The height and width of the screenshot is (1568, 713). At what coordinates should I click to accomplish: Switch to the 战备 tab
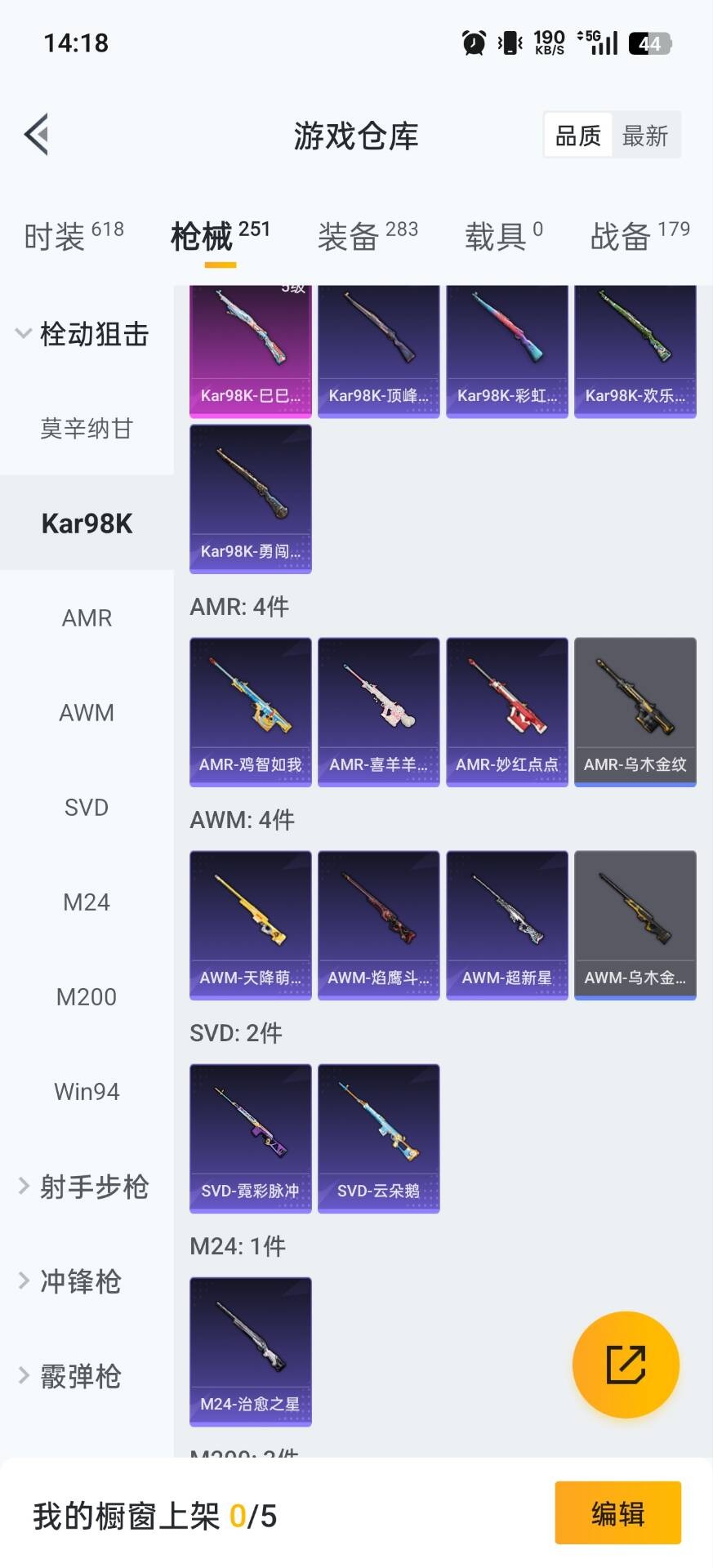(x=639, y=237)
